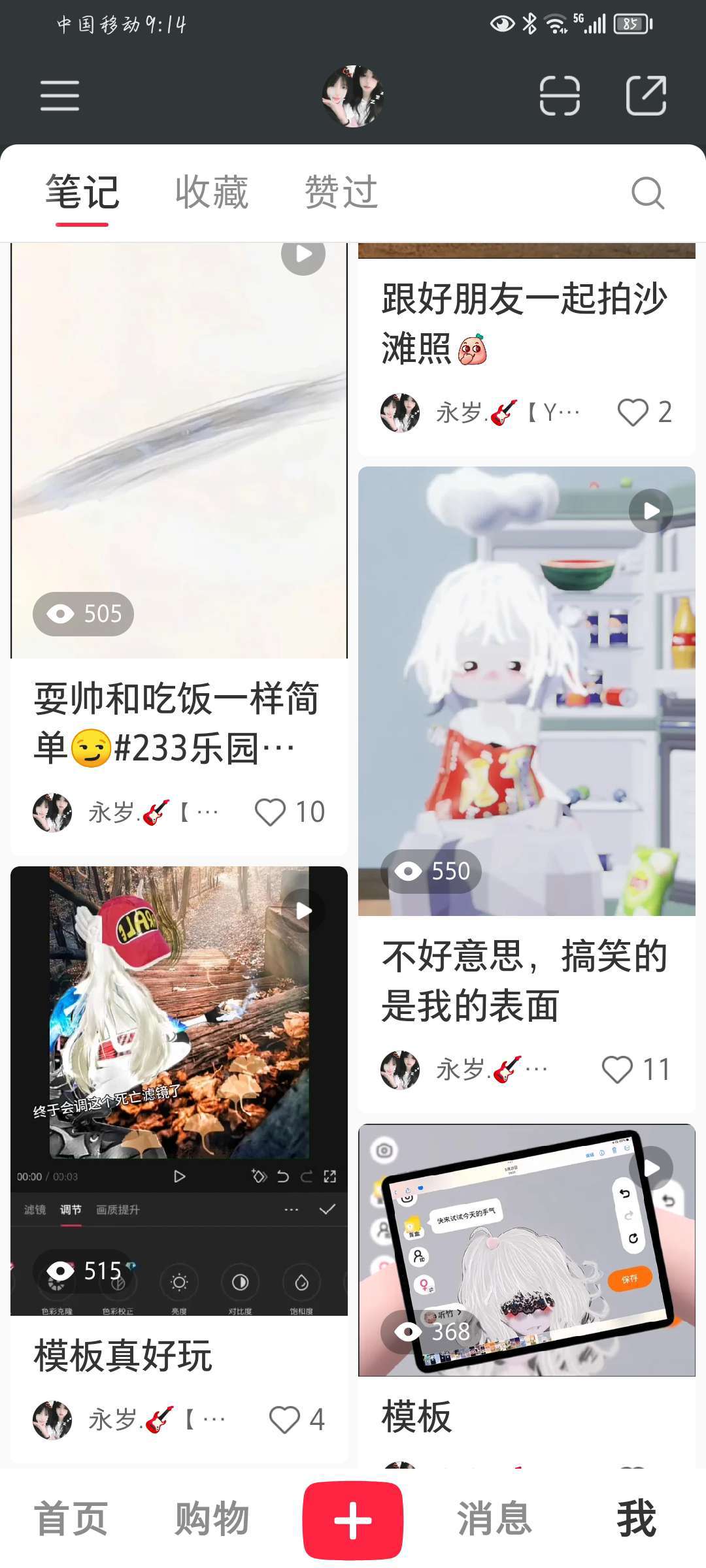The width and height of the screenshot is (706, 1568).
Task: Open the 笔记 tab
Action: click(x=82, y=192)
